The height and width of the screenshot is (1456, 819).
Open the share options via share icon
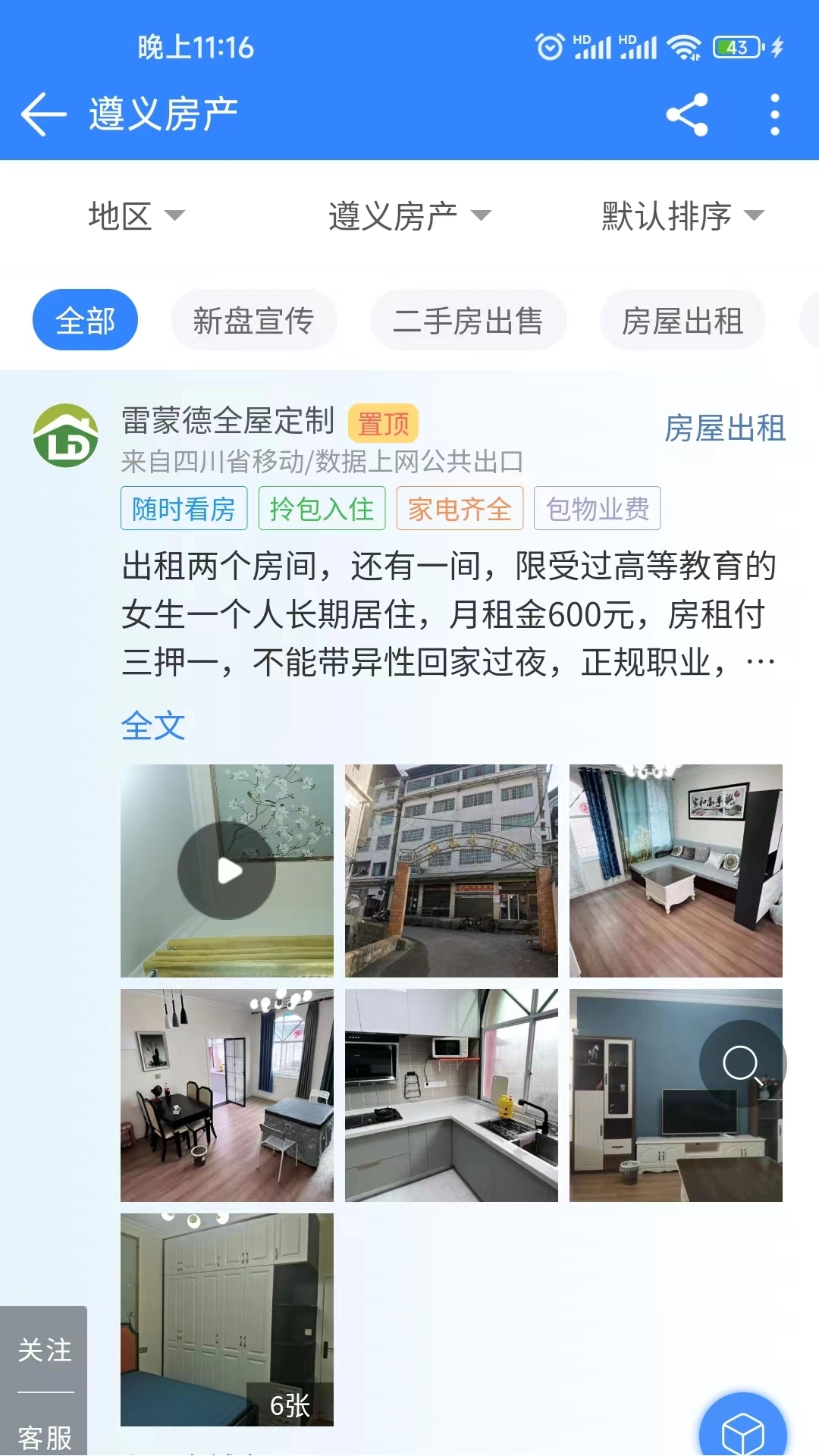pos(686,114)
